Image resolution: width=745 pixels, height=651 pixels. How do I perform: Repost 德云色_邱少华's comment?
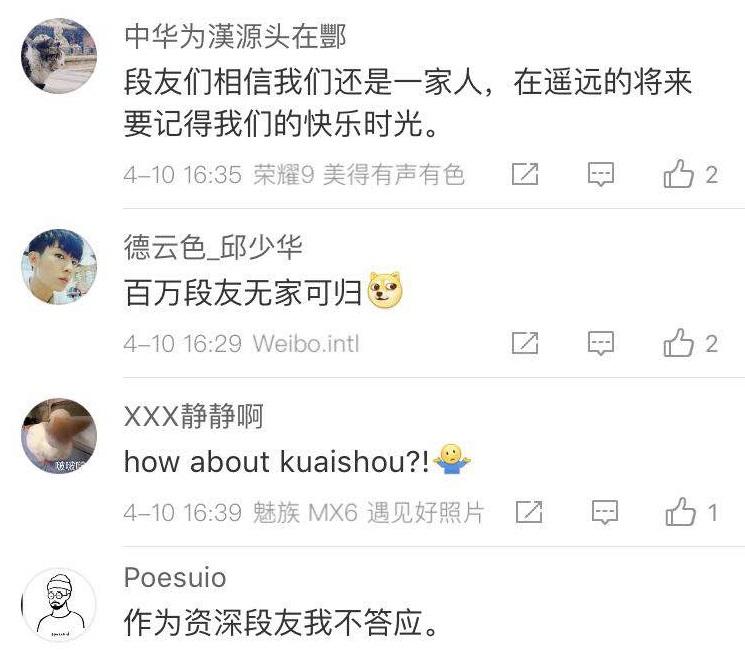[525, 344]
